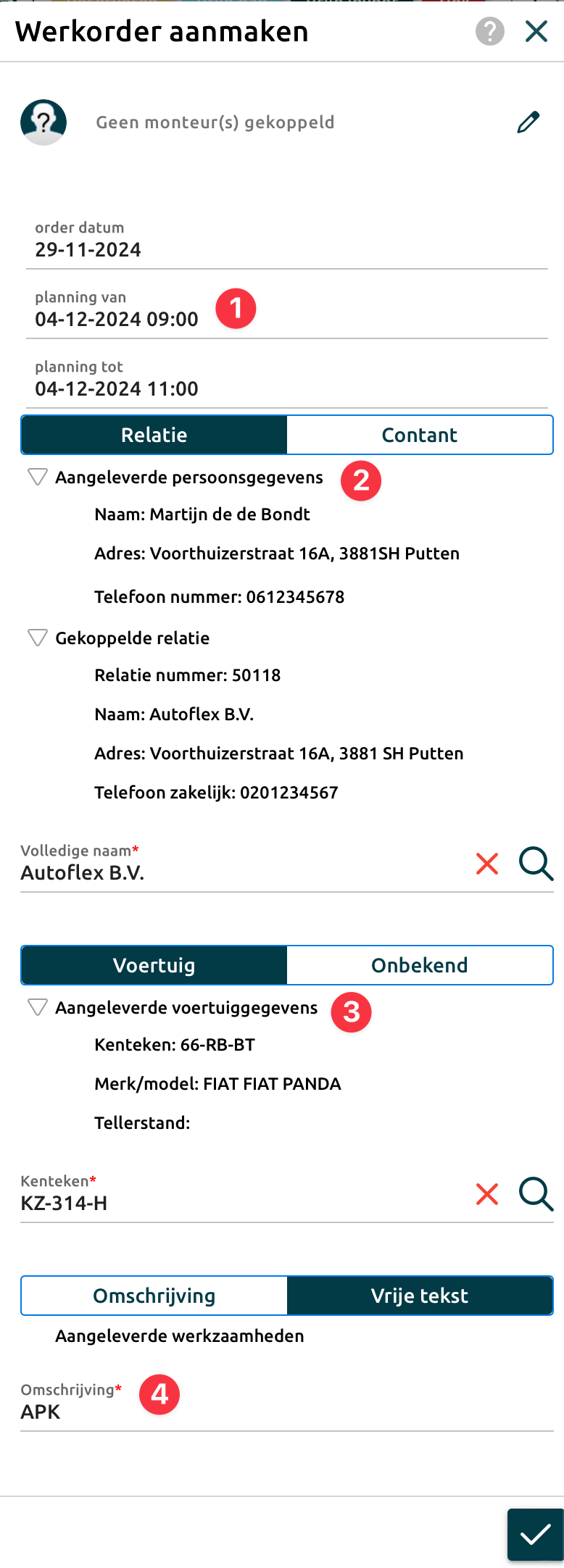
Task: Collapse Aangeleverde voertuiggegevens section
Action: click(38, 1008)
